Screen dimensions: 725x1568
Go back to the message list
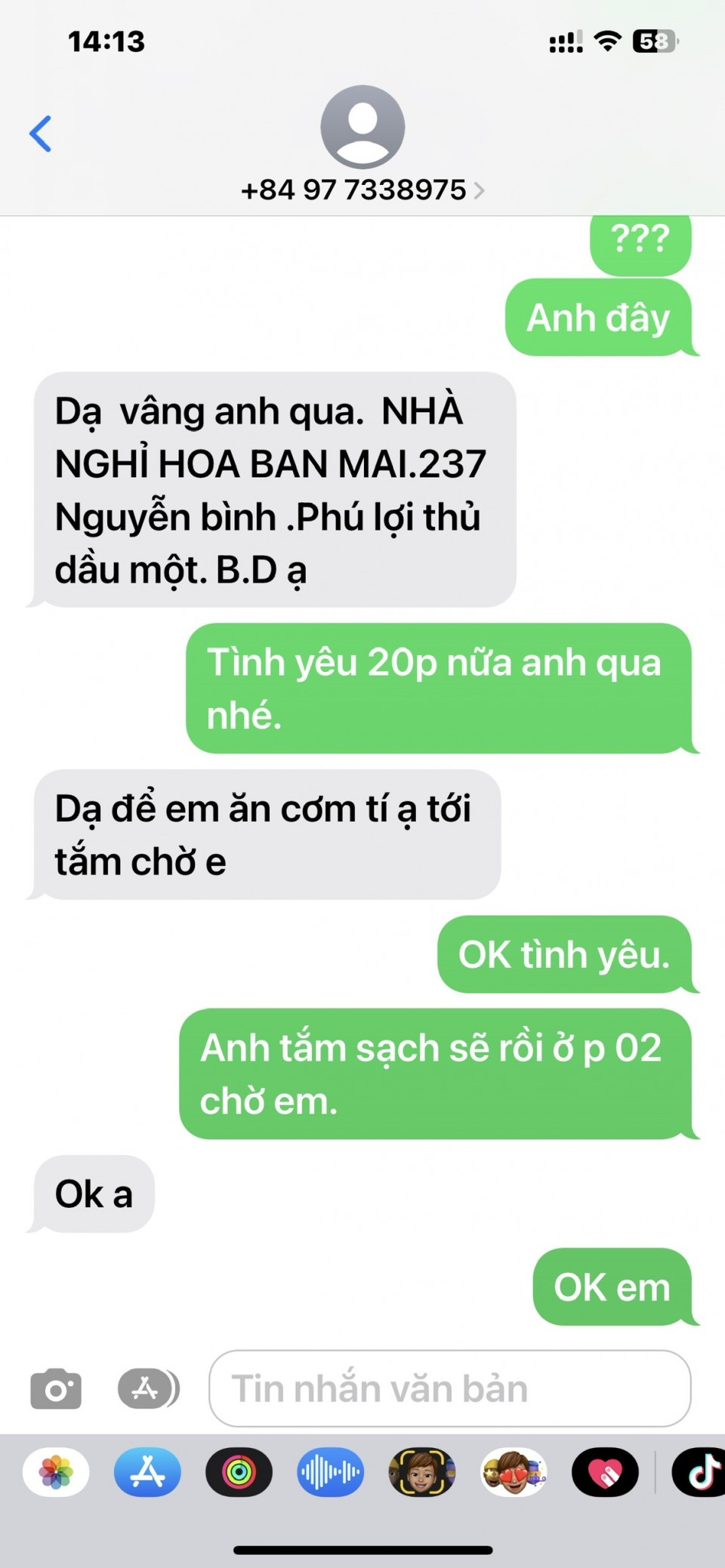coord(41,134)
